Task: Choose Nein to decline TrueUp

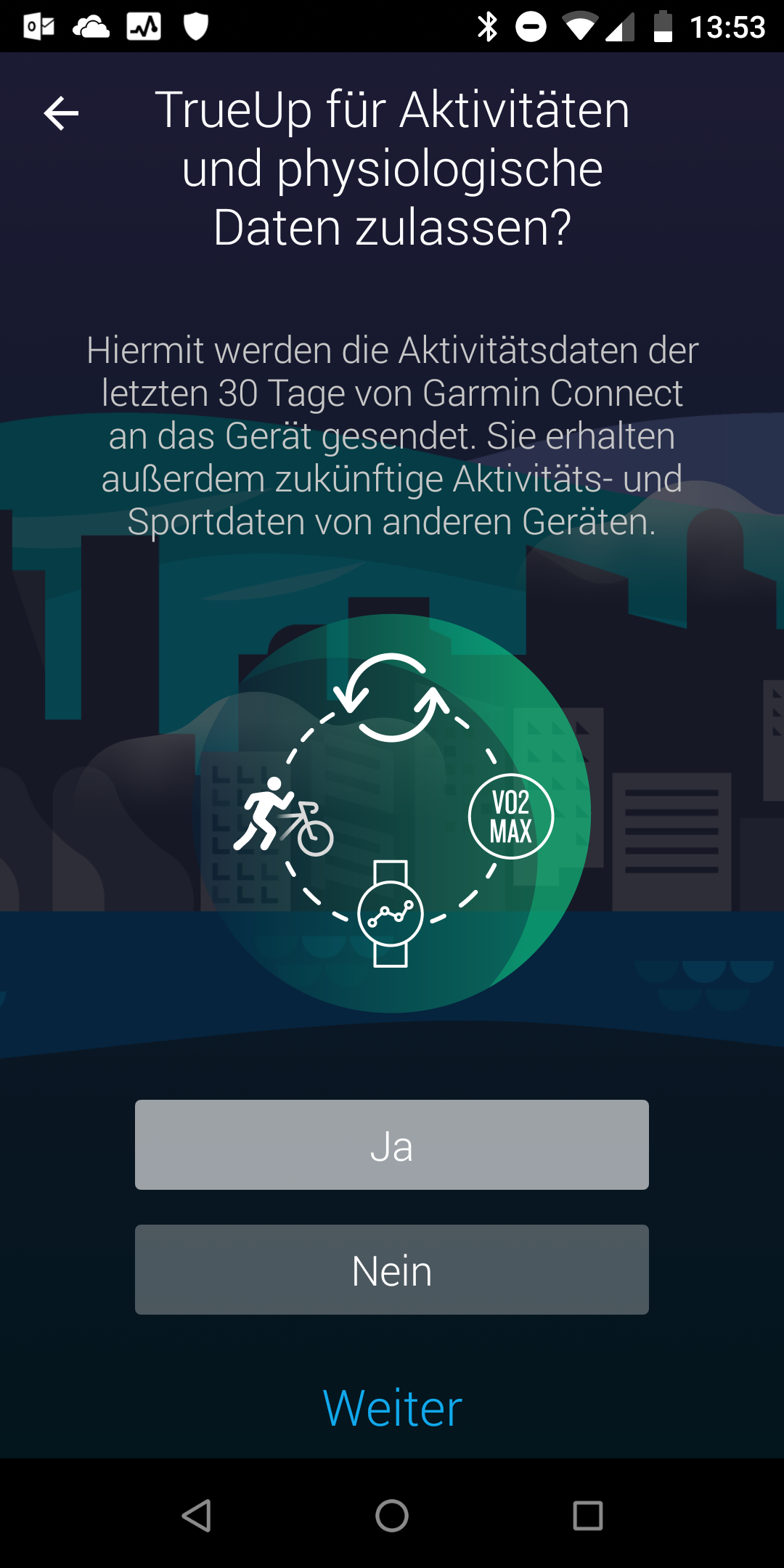Action: tap(392, 1270)
